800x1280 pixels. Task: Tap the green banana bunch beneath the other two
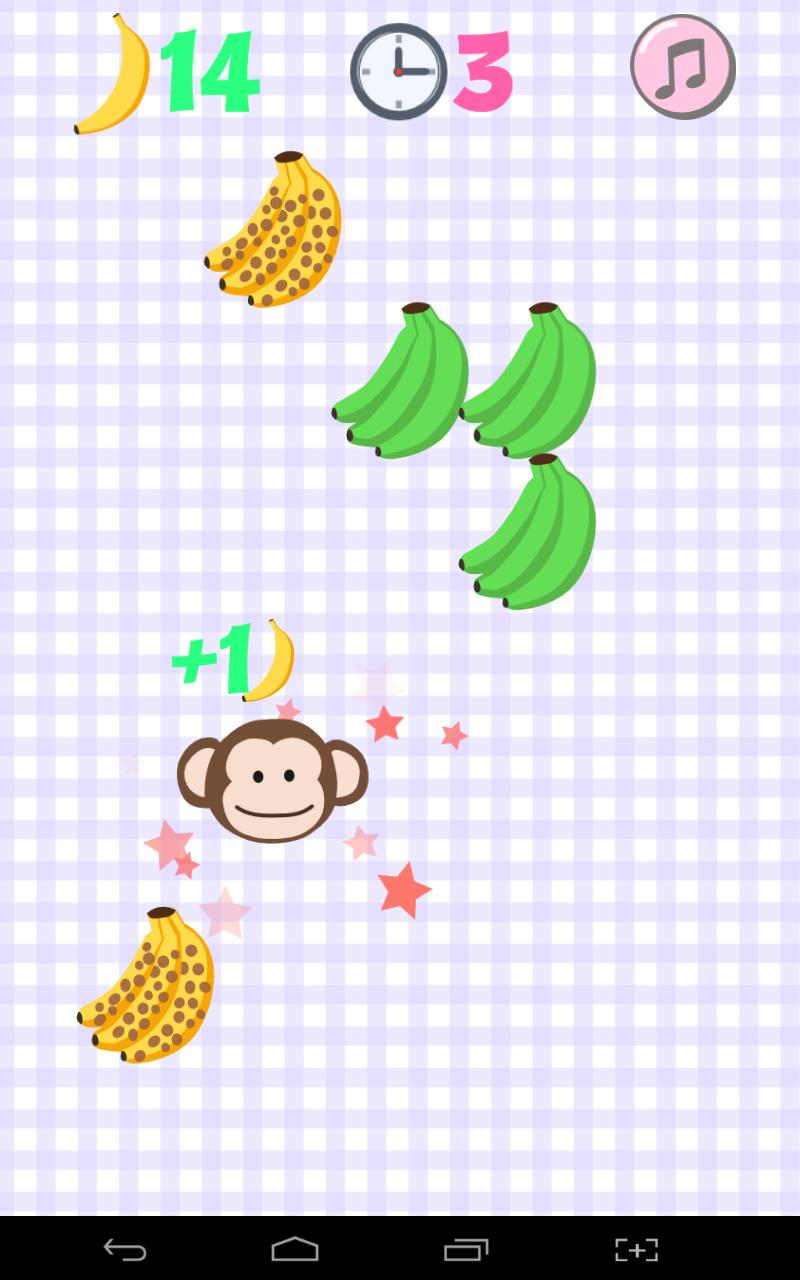(531, 533)
